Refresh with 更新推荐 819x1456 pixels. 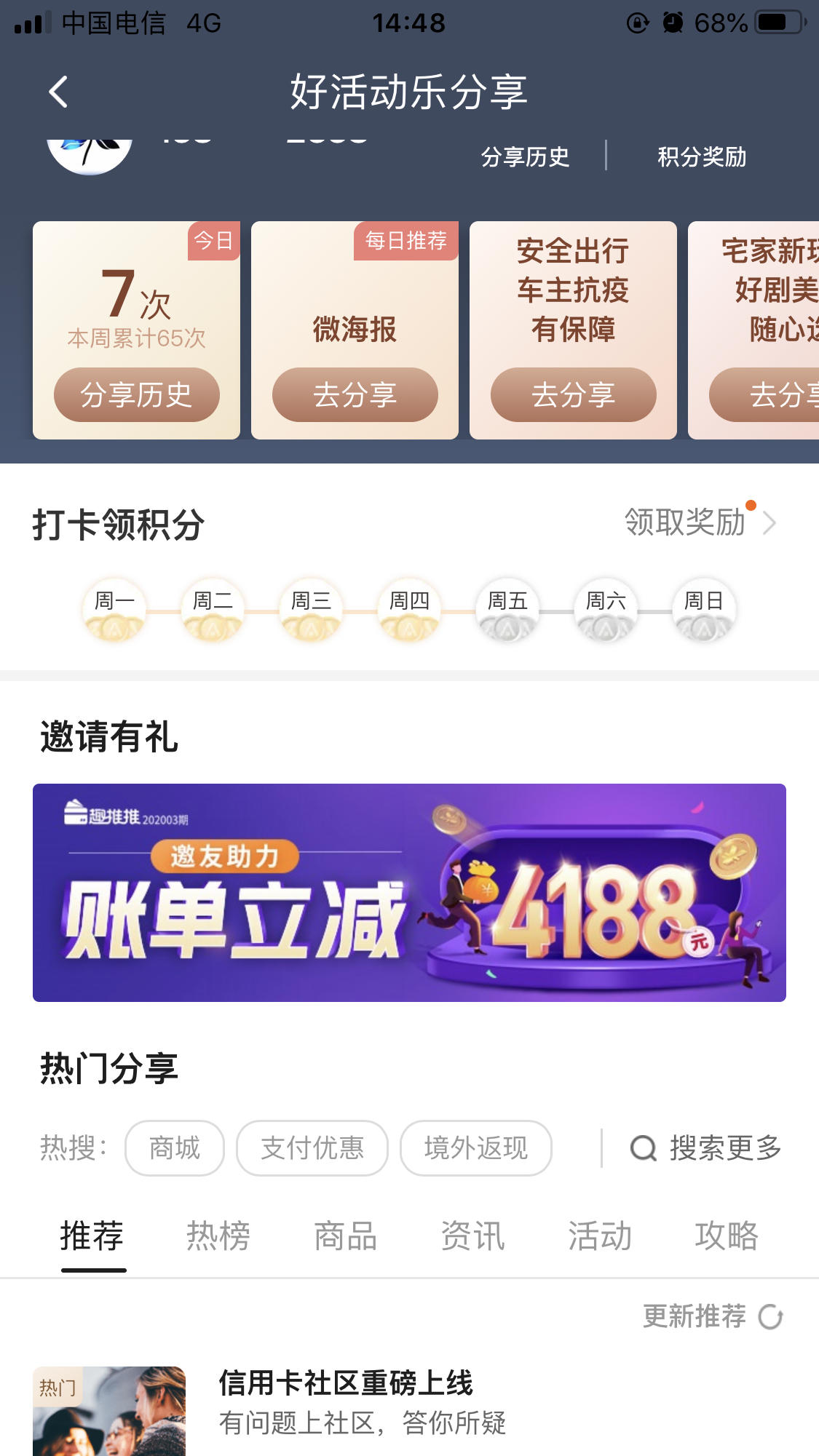(713, 1316)
